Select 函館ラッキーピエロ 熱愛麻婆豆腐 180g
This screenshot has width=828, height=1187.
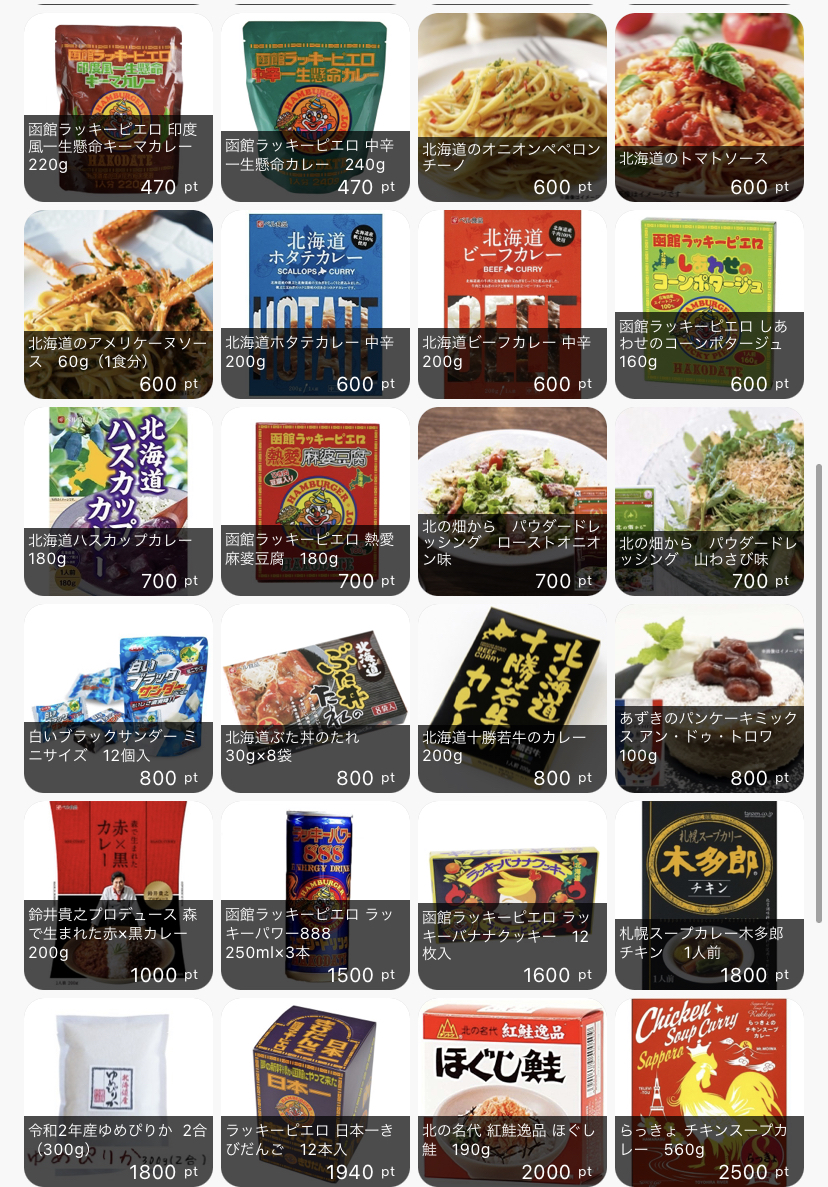(315, 501)
